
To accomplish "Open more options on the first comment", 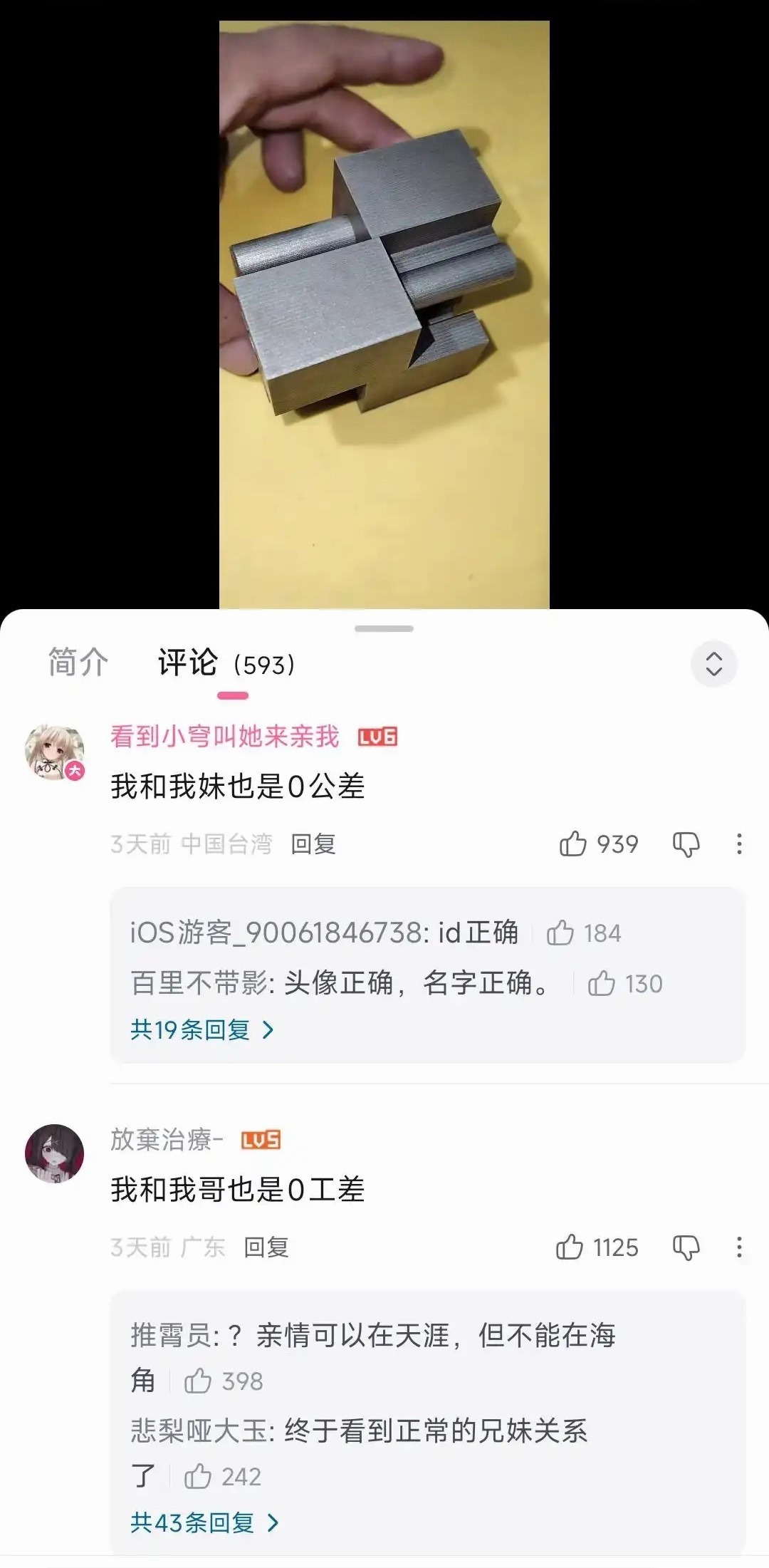I will click(x=738, y=843).
